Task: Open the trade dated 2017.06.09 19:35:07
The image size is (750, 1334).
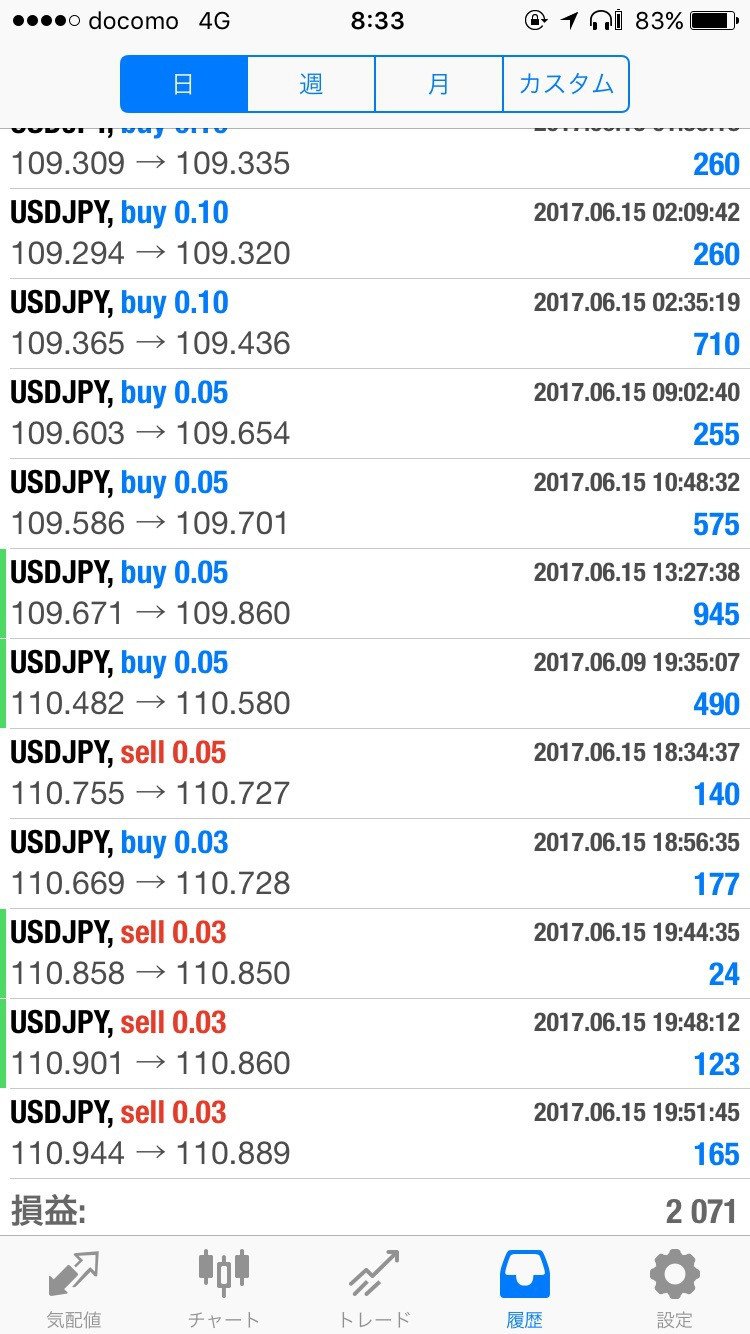Action: (375, 684)
